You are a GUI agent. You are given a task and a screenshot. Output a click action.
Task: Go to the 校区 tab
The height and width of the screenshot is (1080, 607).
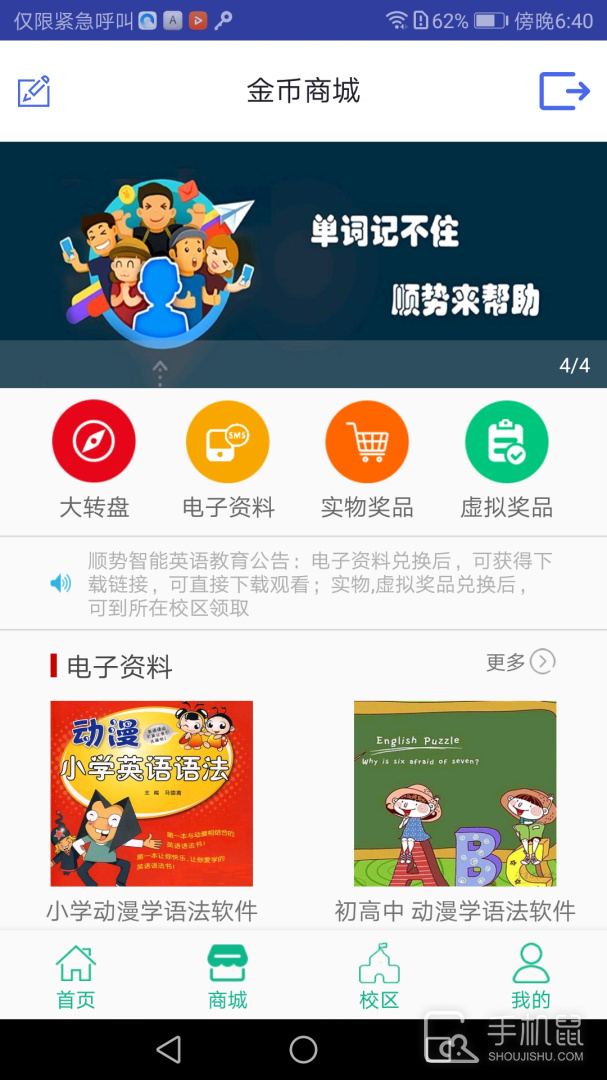coord(379,976)
